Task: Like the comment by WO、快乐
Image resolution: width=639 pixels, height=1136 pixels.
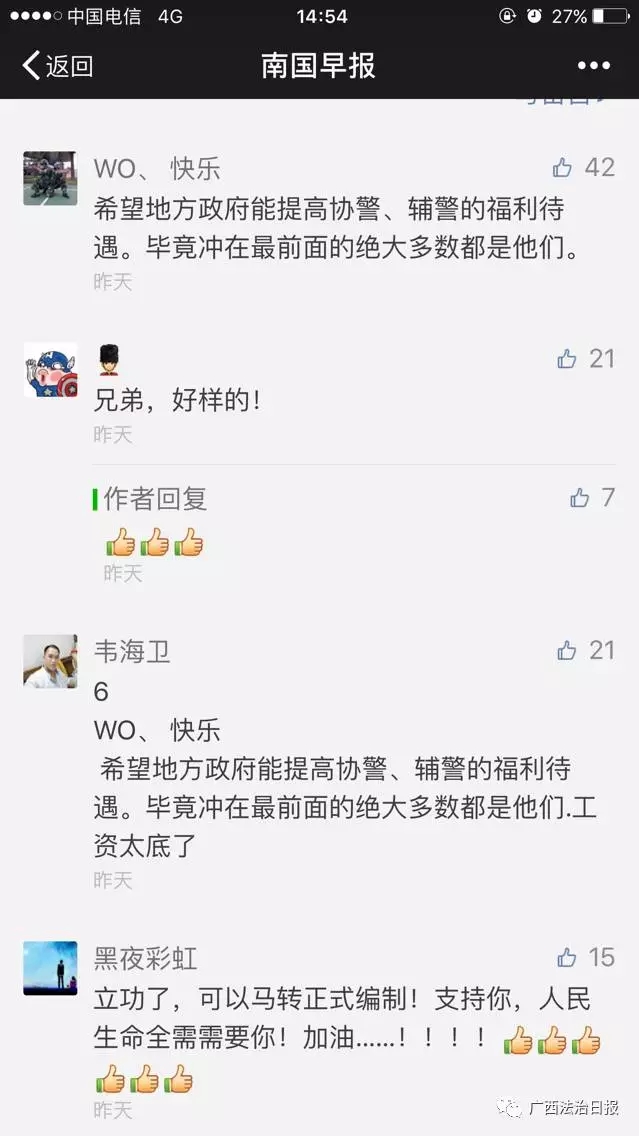Action: click(x=563, y=167)
